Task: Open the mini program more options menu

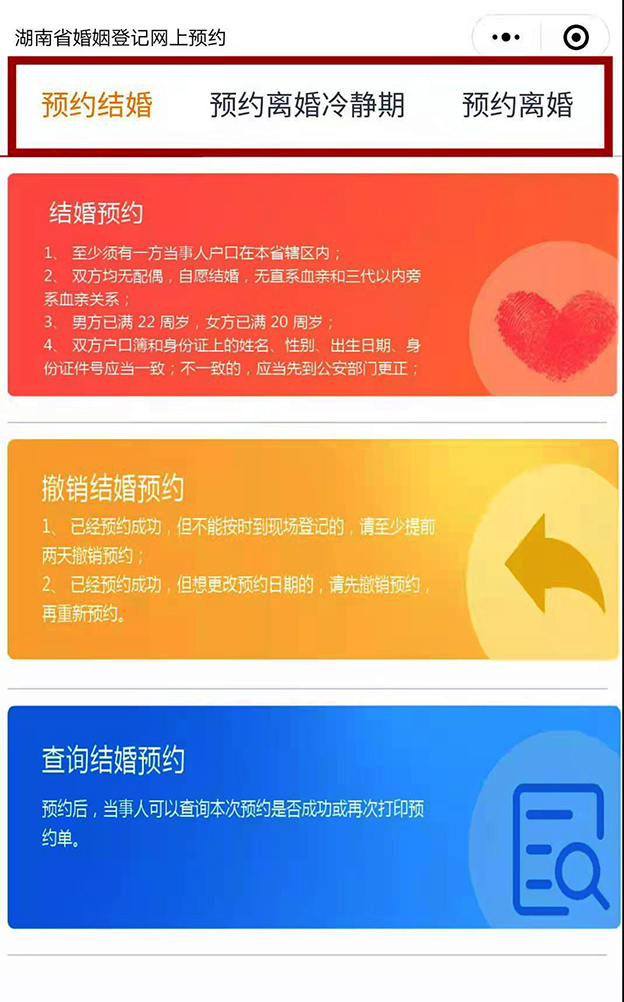Action: (x=507, y=38)
